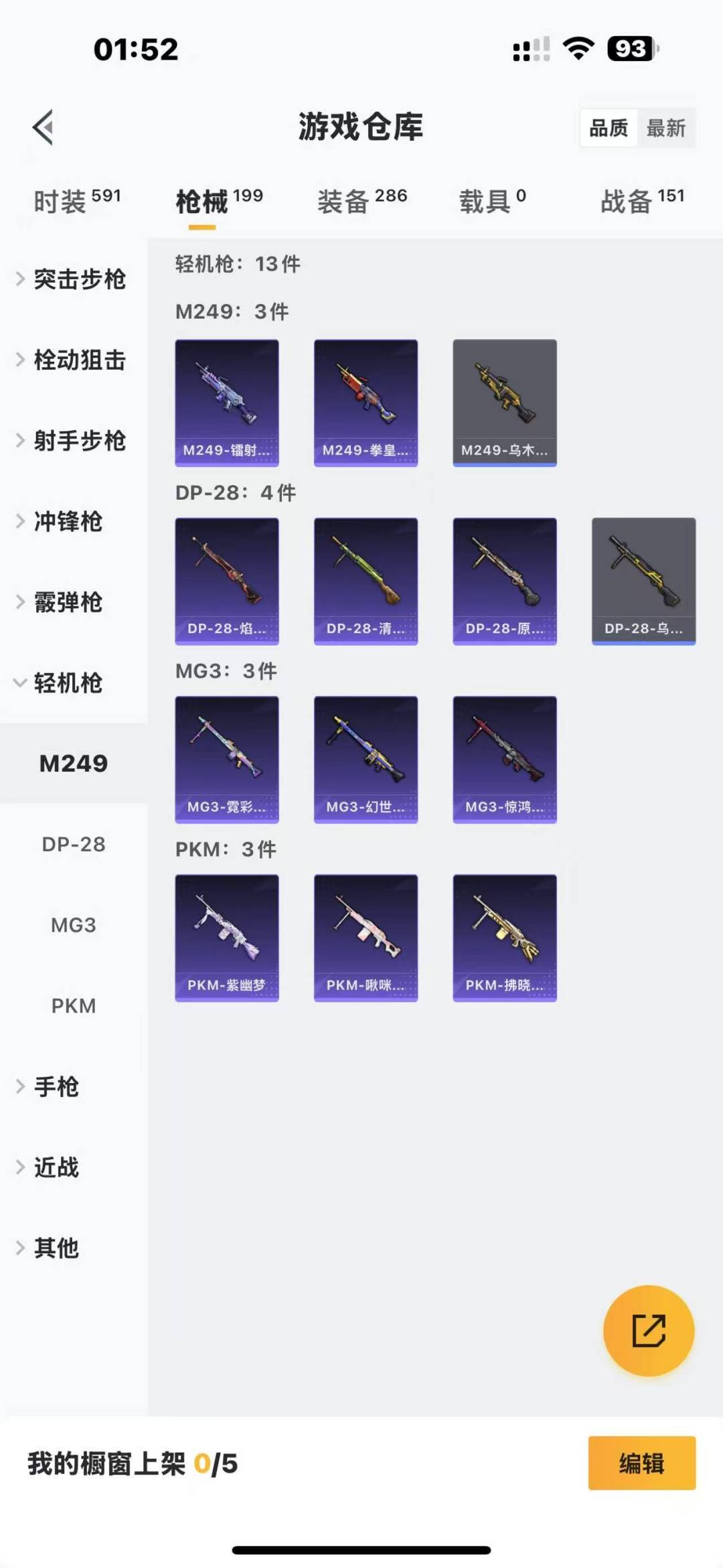723x1568 pixels.
Task: Open the M249-乌木 skin tile
Action: tap(505, 403)
